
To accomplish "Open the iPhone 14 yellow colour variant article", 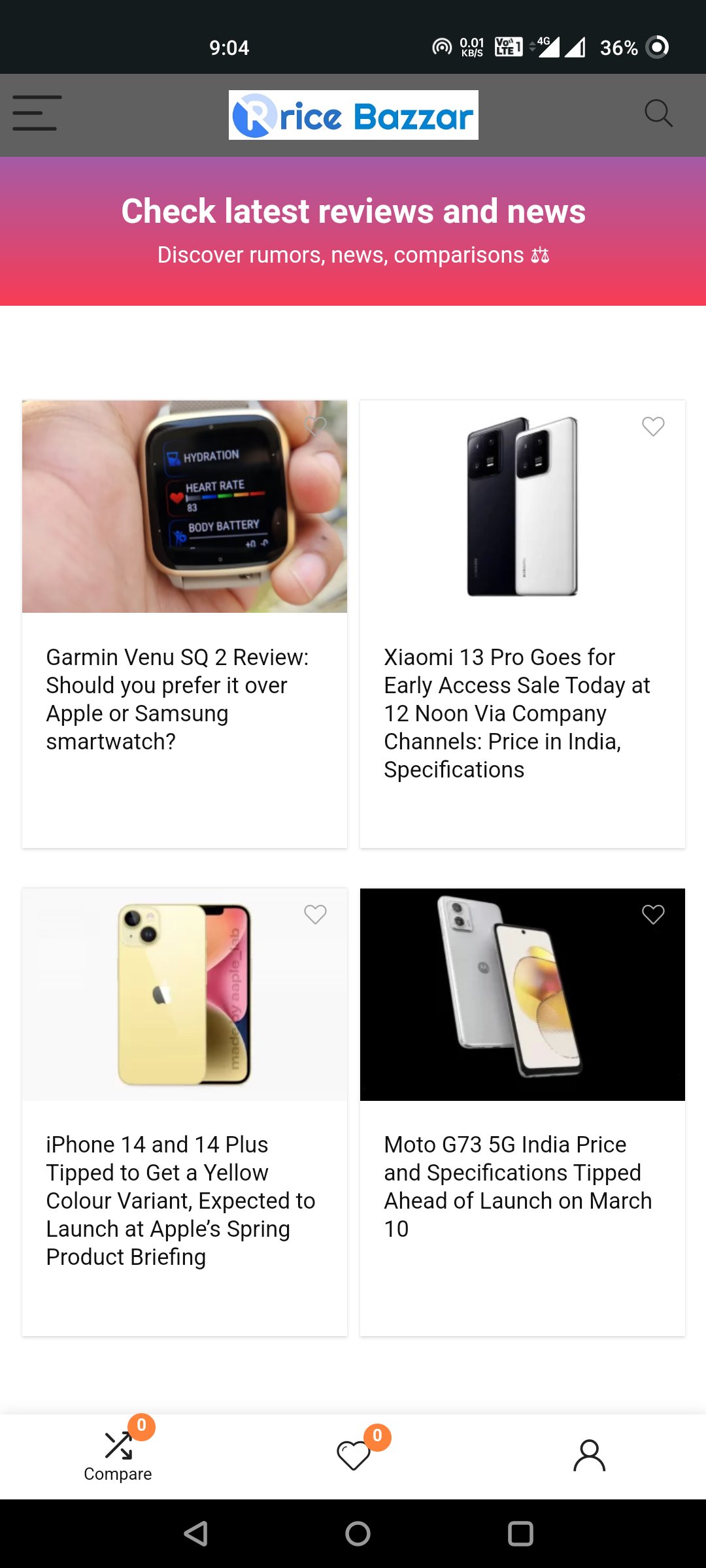I will pos(180,1200).
